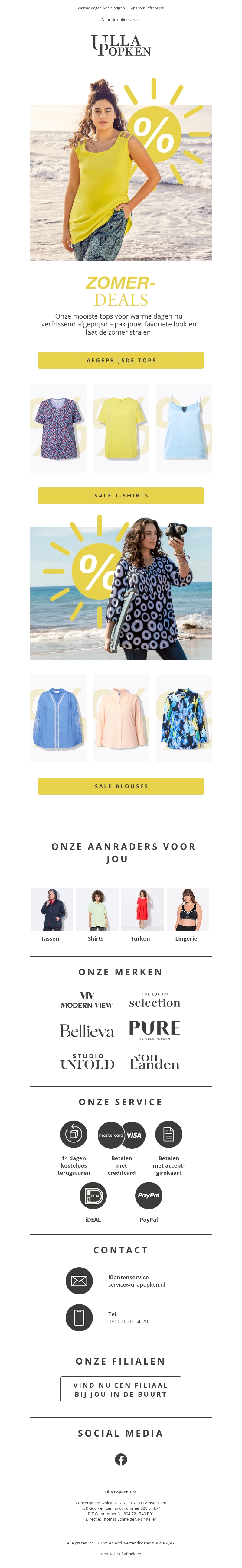View the floral tunic product tile
242x1568 pixels.
pos(58,429)
